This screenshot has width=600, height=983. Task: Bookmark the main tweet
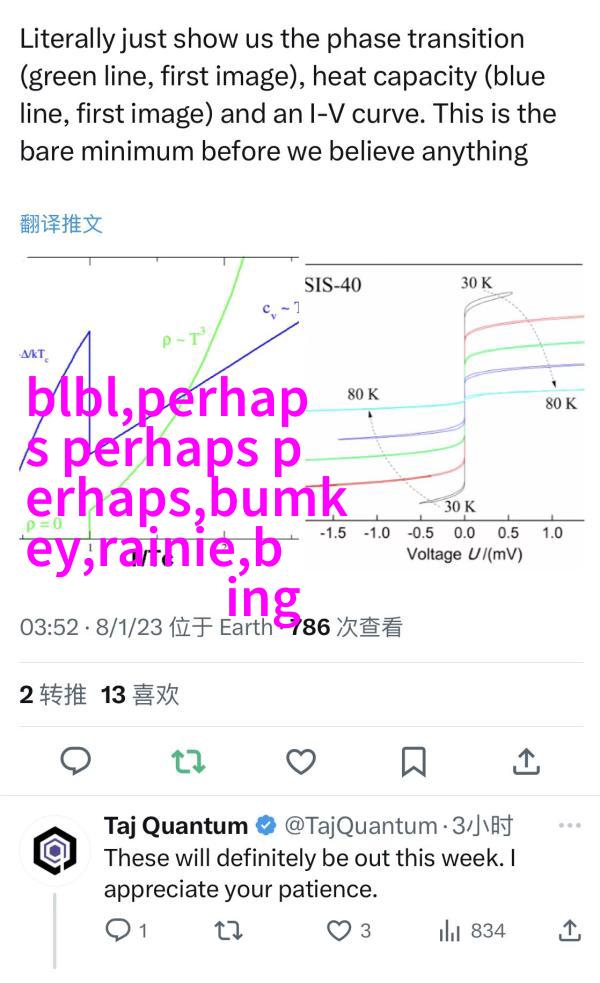pos(413,761)
